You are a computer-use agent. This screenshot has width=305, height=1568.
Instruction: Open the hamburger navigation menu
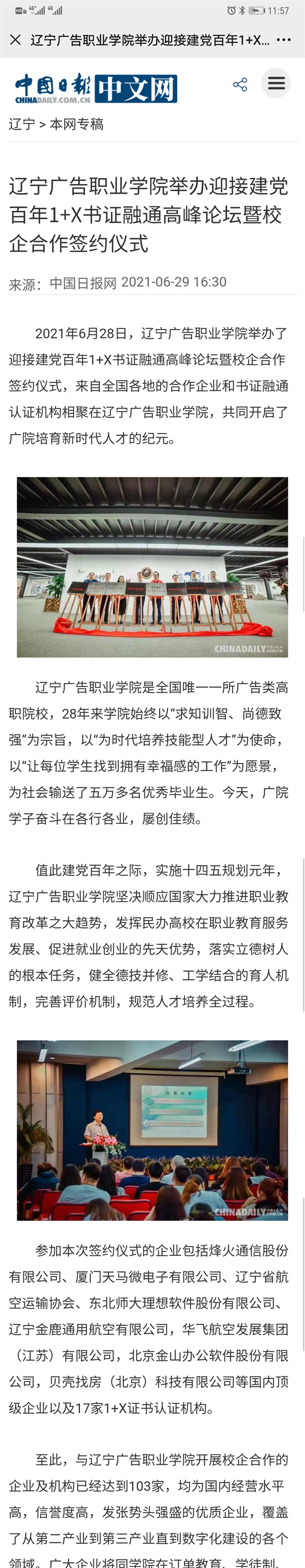pos(276,83)
